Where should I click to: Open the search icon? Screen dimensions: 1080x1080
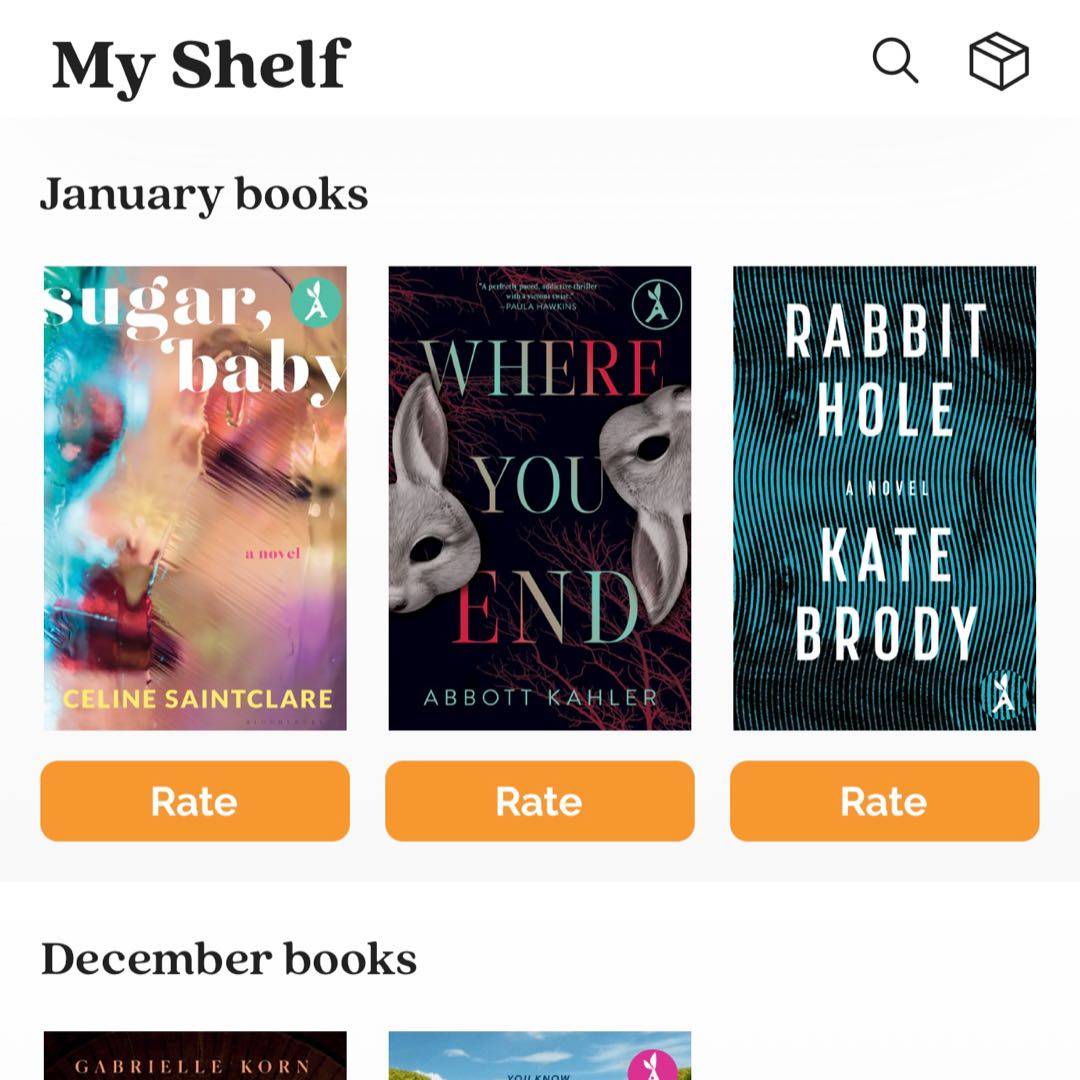pyautogui.click(x=895, y=61)
